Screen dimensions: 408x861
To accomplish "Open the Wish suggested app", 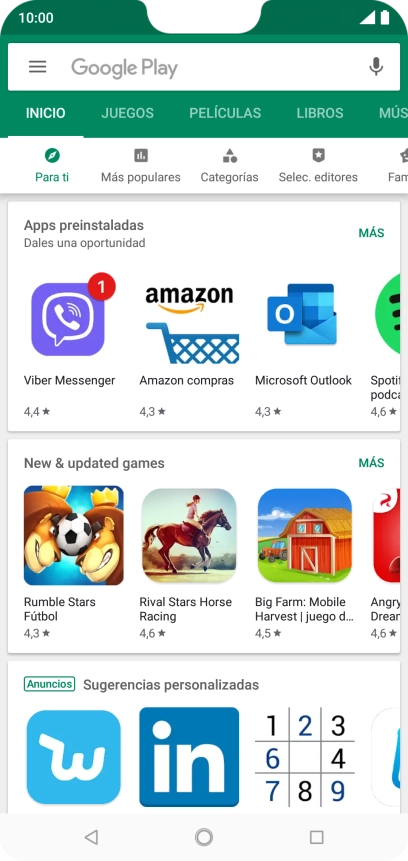I will 74,757.
